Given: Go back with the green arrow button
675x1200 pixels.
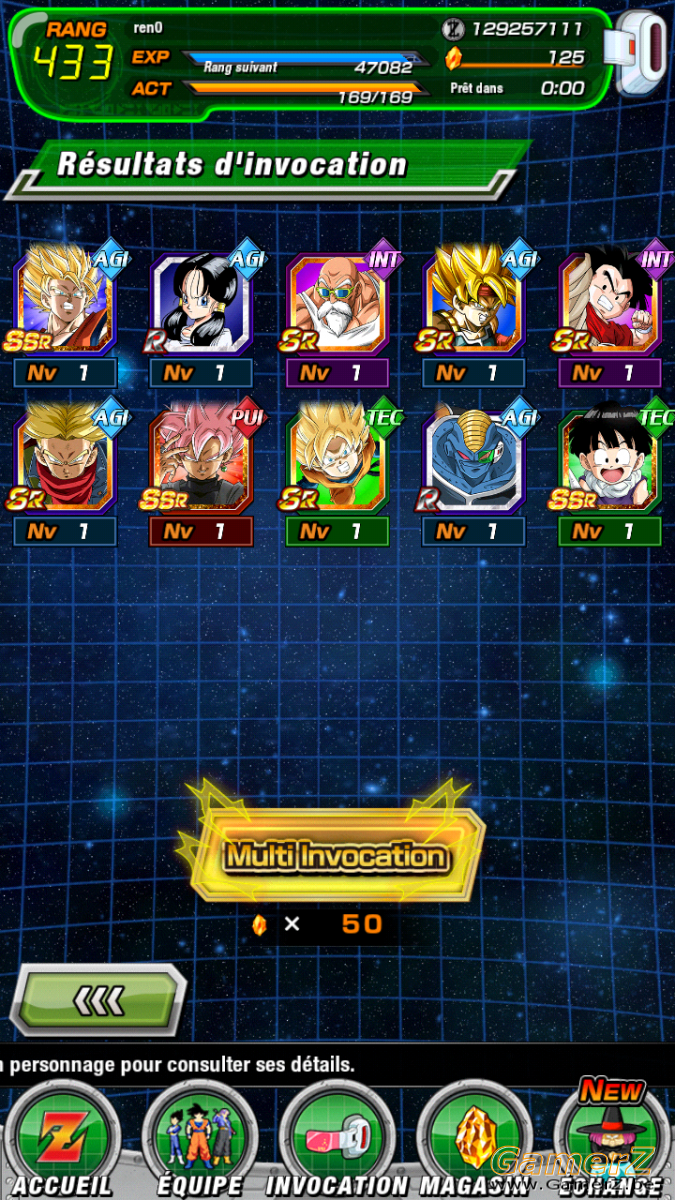Looking at the screenshot, I should (x=98, y=999).
